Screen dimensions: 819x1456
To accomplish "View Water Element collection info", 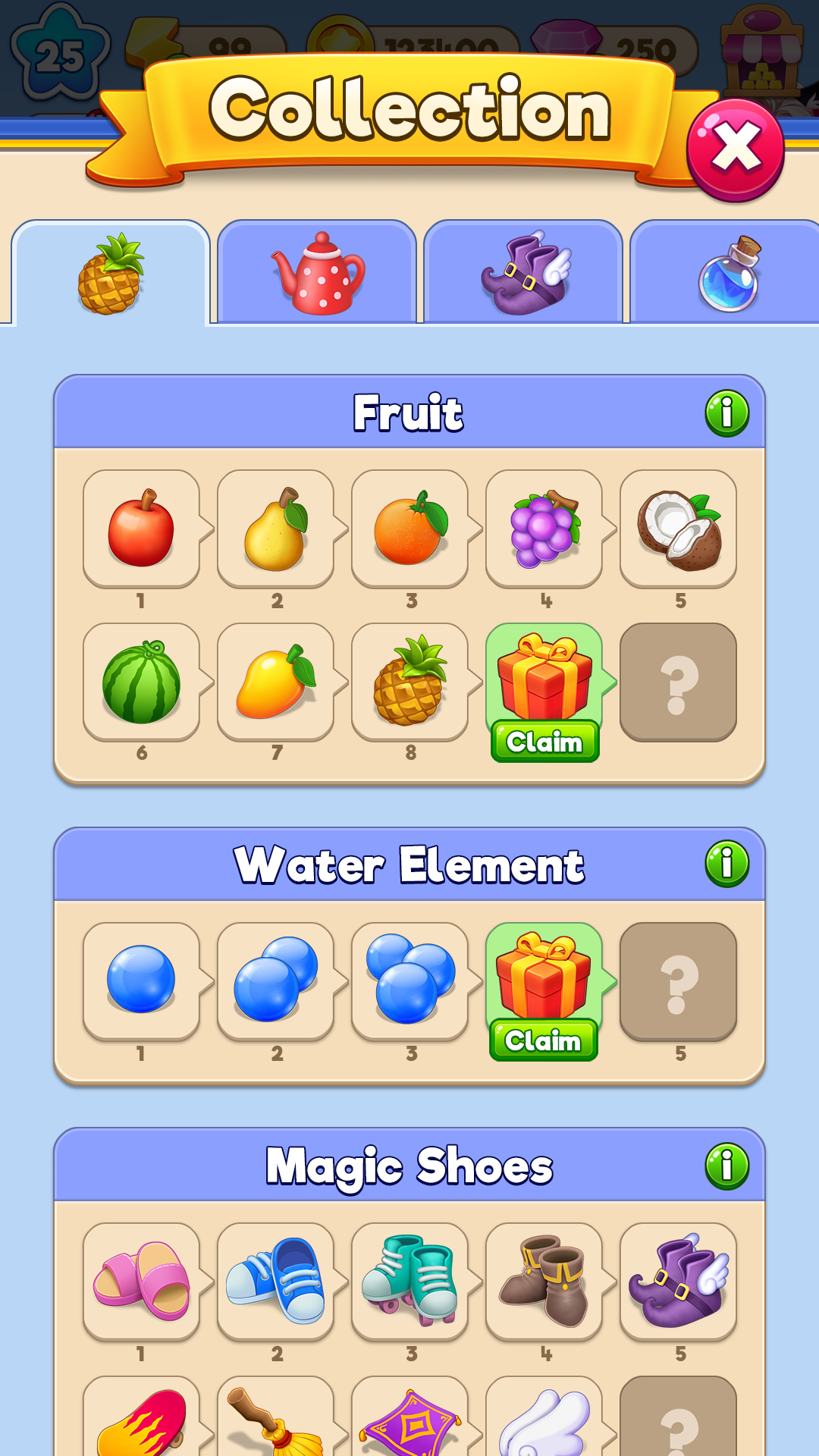I will [726, 864].
